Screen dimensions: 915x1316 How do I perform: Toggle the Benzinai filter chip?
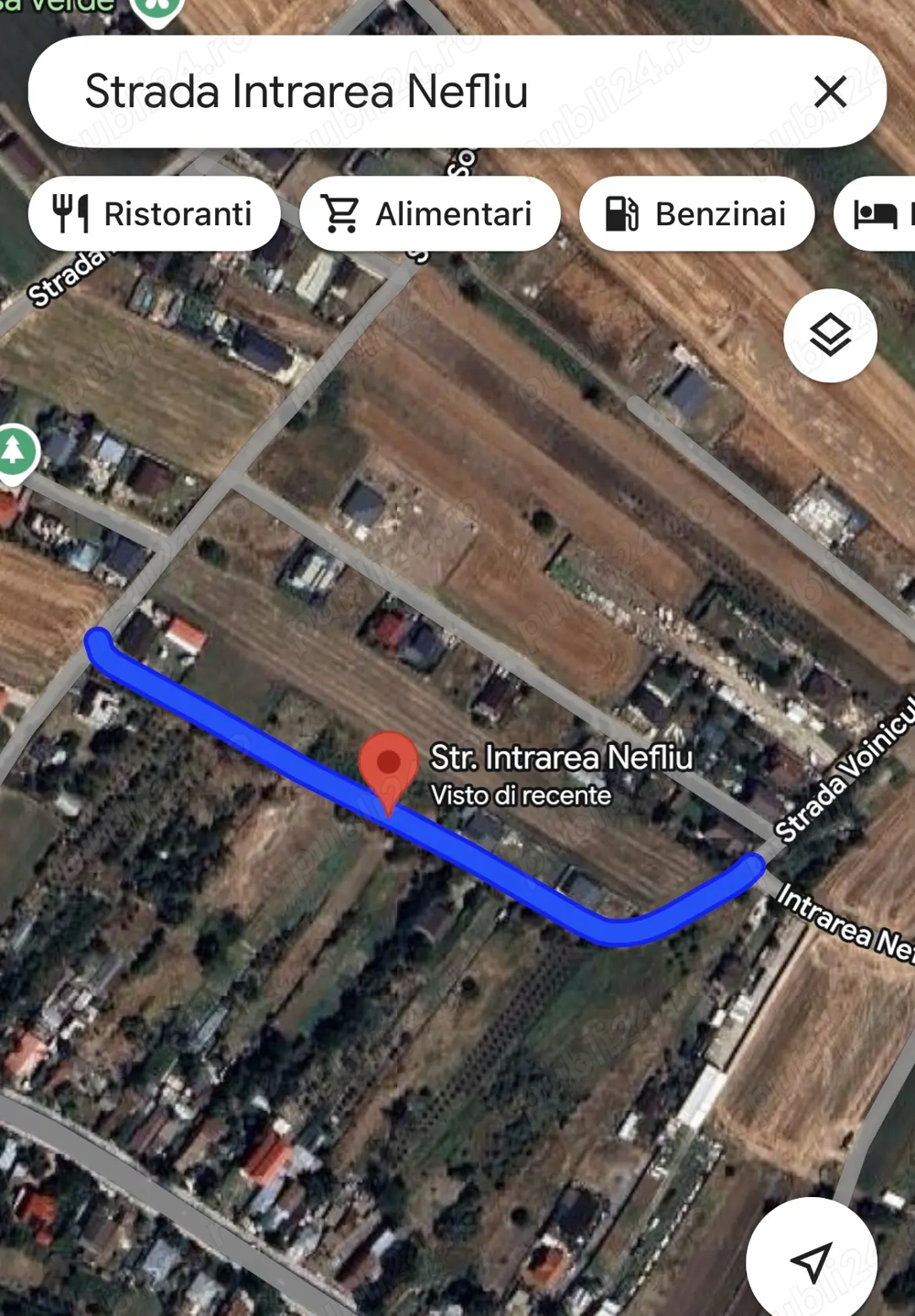pyautogui.click(x=697, y=213)
